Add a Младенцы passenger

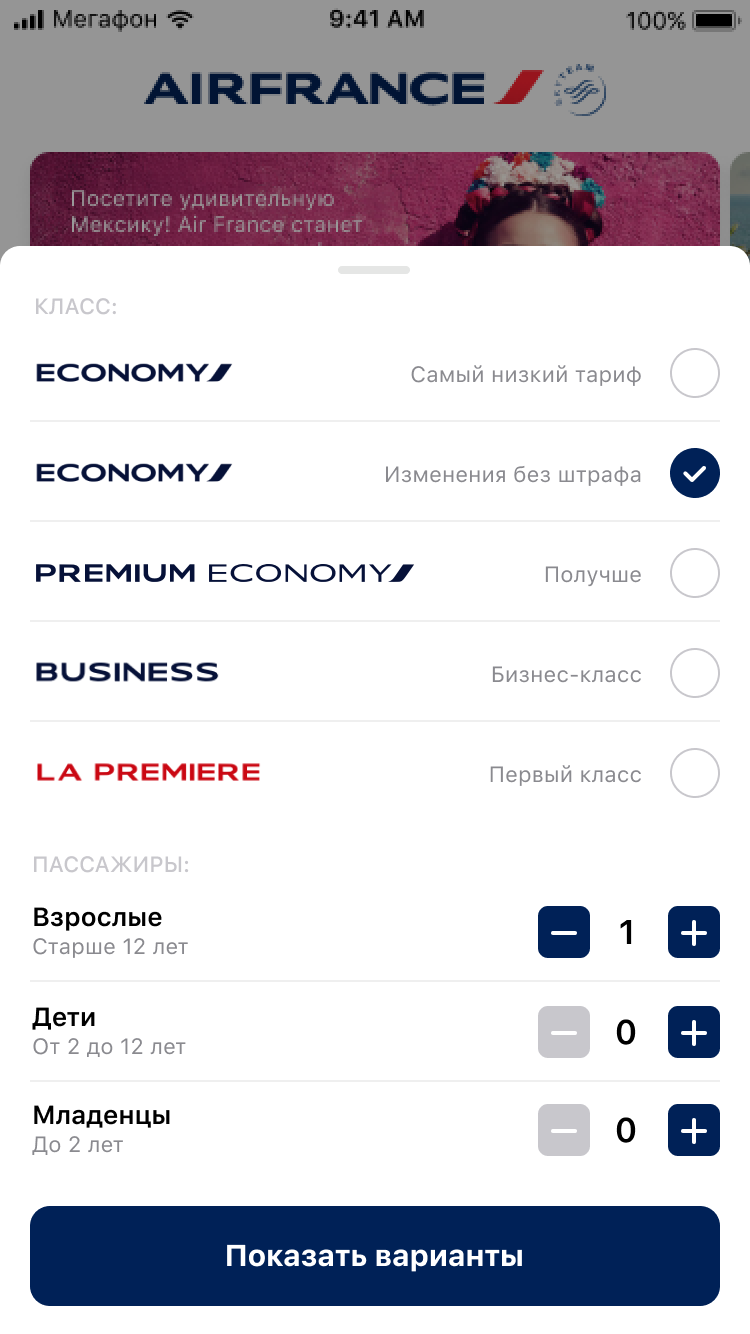pyautogui.click(x=694, y=1131)
